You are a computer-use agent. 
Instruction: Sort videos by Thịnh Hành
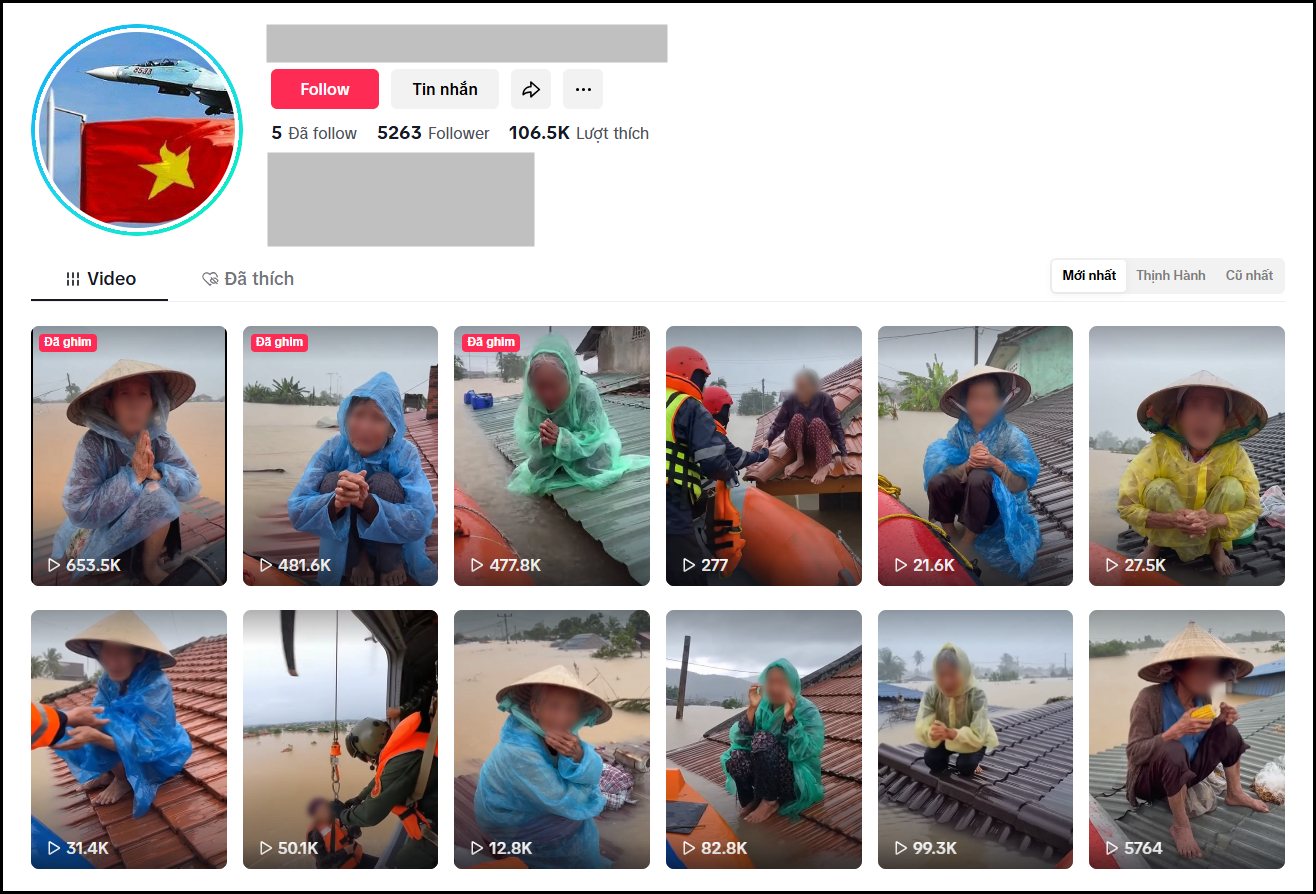(1170, 275)
